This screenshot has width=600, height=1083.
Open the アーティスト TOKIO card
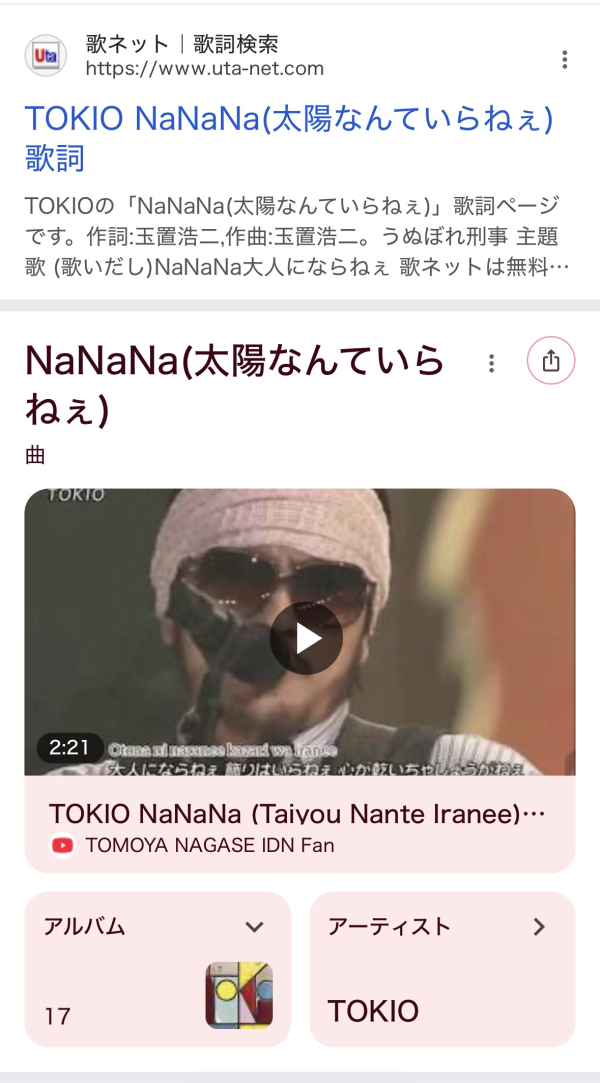tap(442, 968)
